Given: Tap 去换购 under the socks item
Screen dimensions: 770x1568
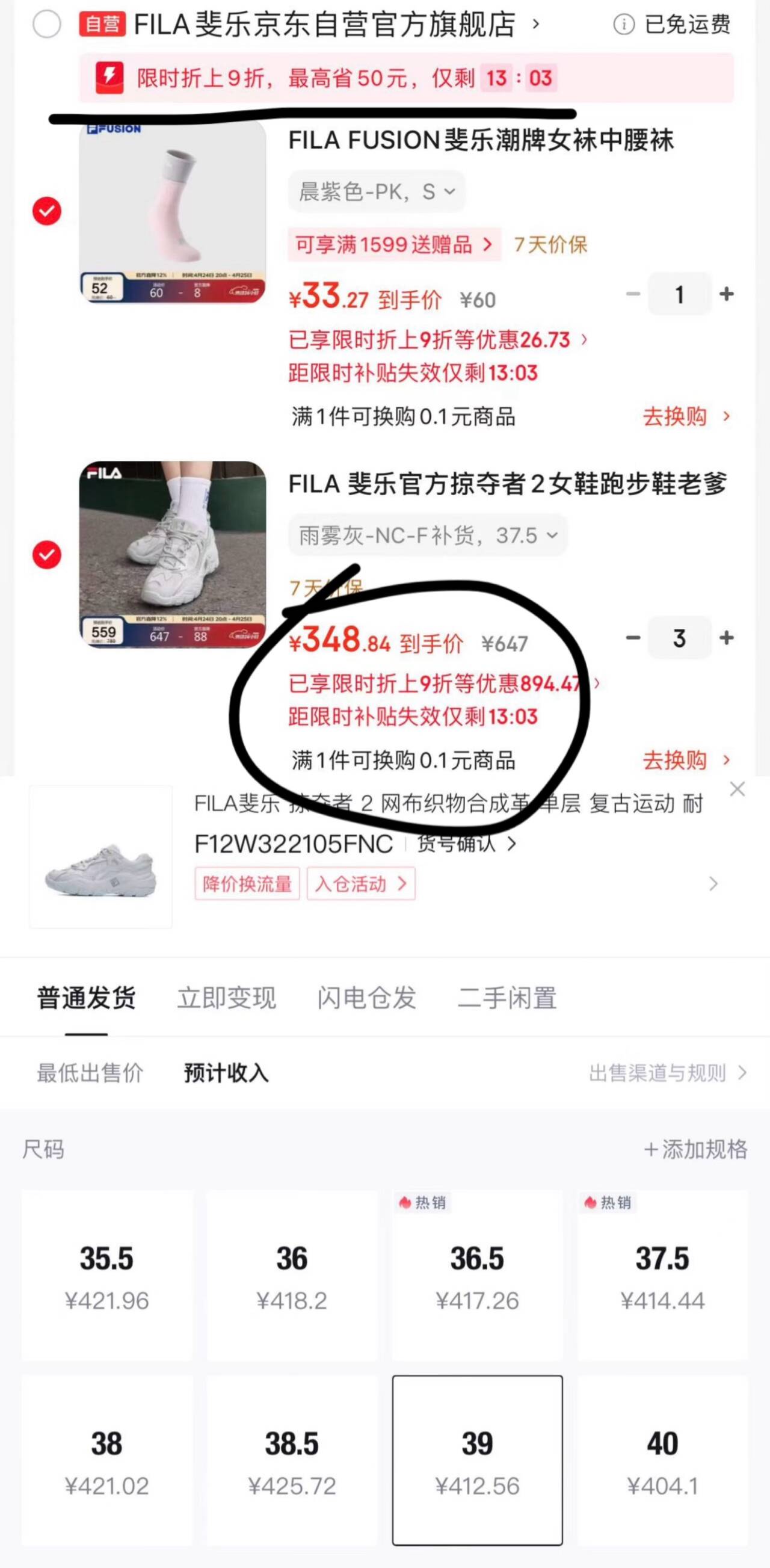Looking at the screenshot, I should [x=685, y=417].
